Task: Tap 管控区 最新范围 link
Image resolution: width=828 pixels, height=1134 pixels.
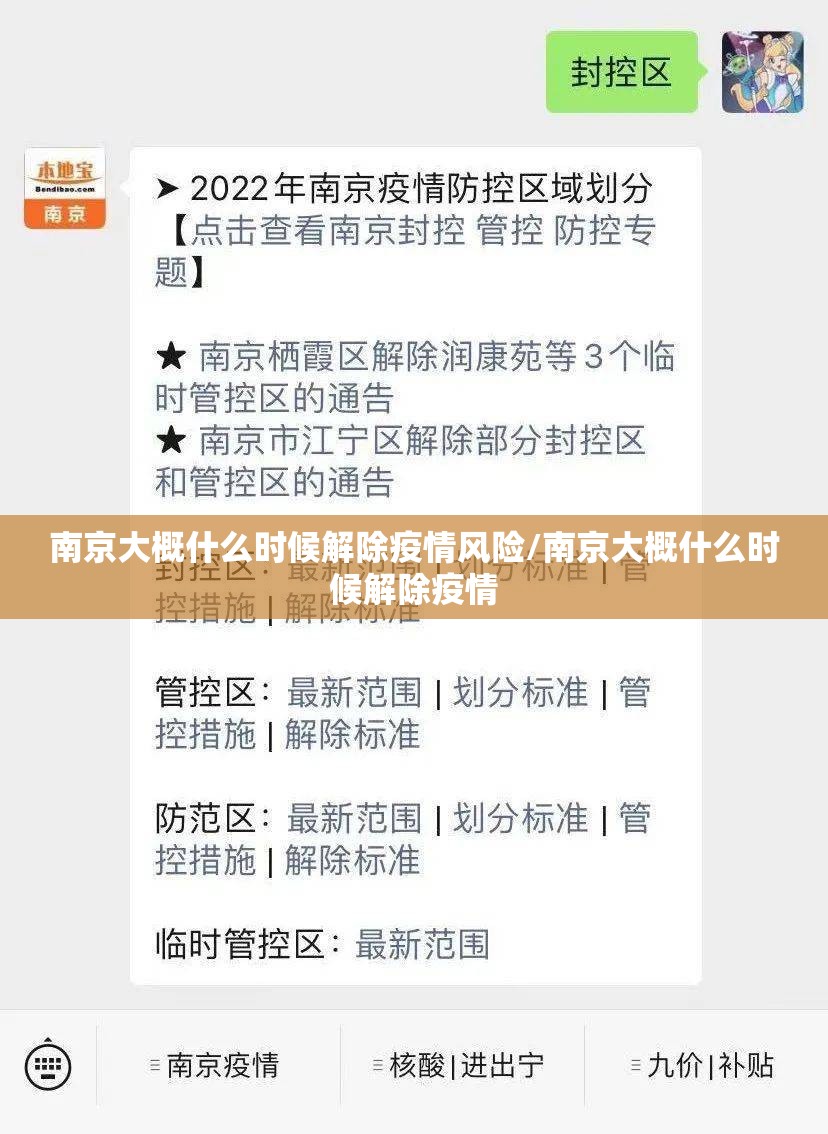Action: [354, 692]
